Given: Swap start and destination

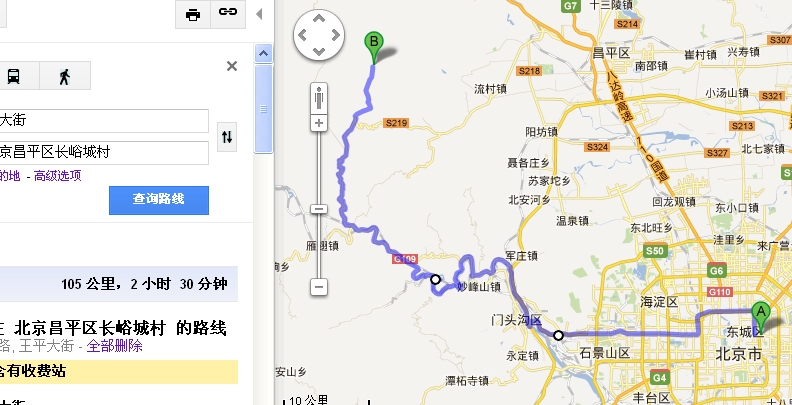Looking at the screenshot, I should (227, 137).
